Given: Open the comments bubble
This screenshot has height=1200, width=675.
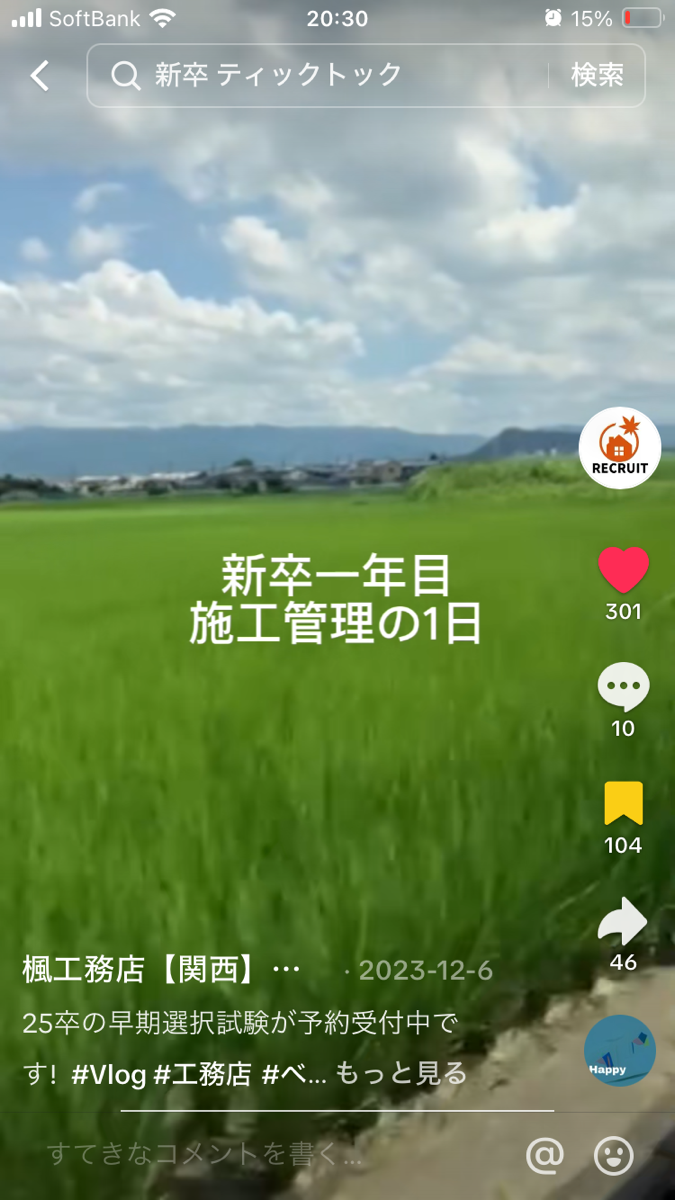Looking at the screenshot, I should pos(623,688).
